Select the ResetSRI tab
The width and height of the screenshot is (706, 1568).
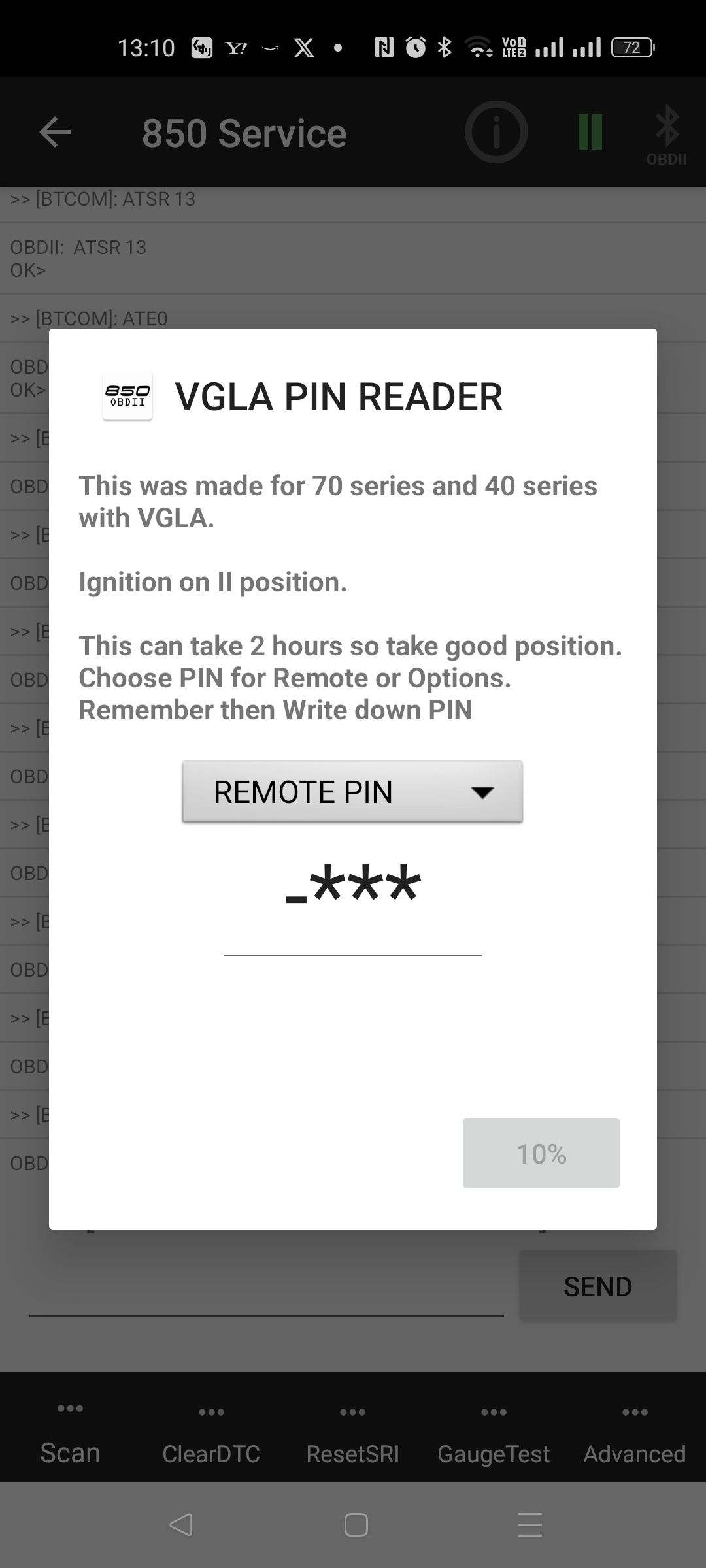352,1441
